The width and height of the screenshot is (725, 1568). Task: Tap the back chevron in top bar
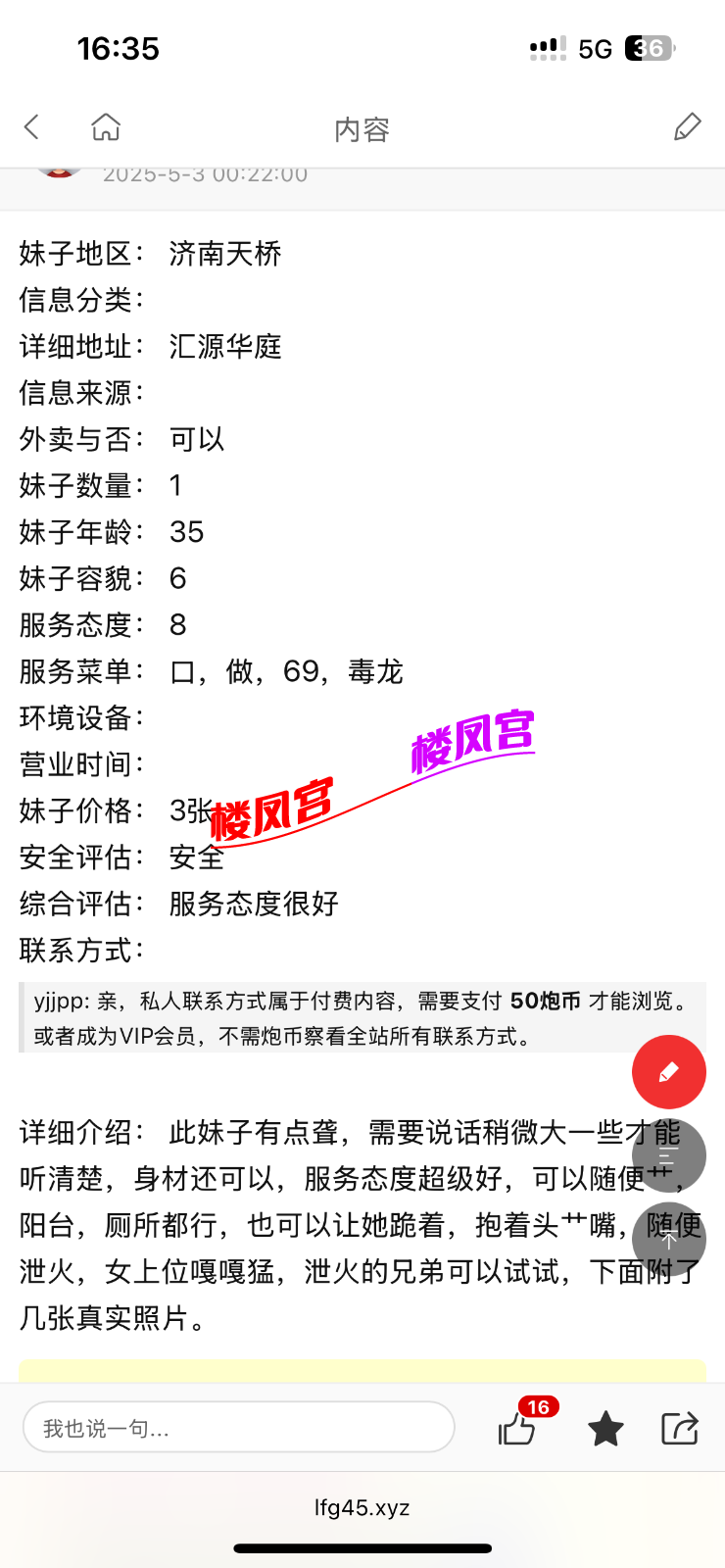(29, 126)
